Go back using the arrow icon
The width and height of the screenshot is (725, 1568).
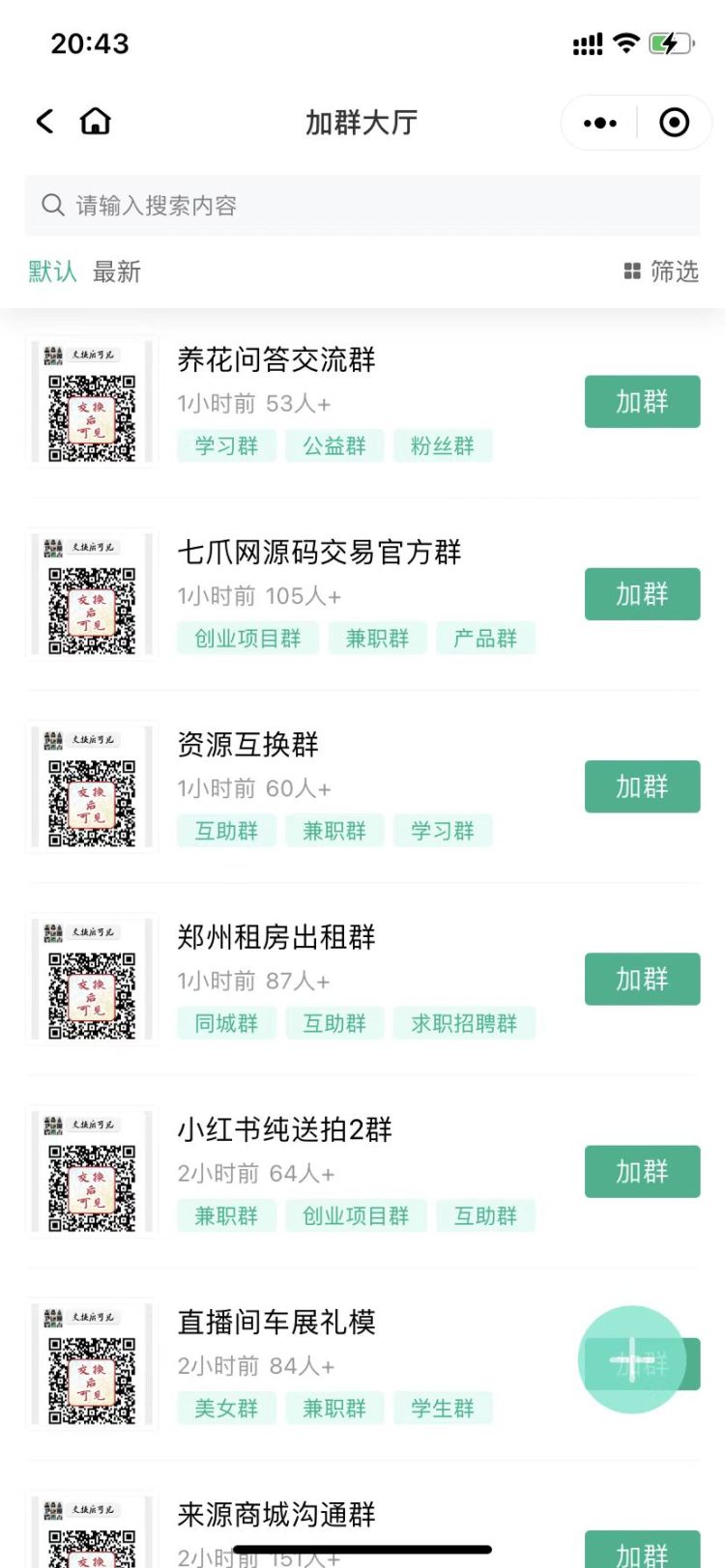44,122
